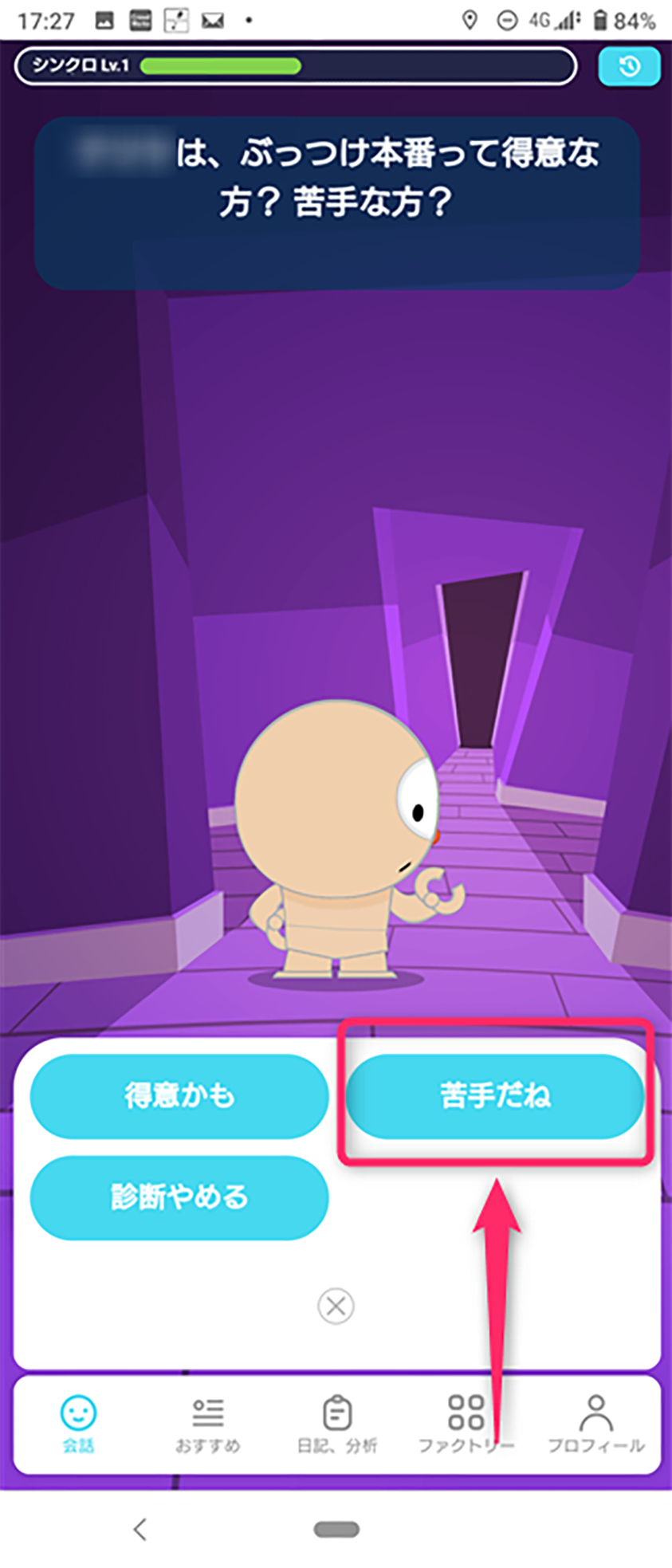Image resolution: width=672 pixels, height=1568 pixels.
Task: Switch to the 会話 tab
Action: point(78,1423)
